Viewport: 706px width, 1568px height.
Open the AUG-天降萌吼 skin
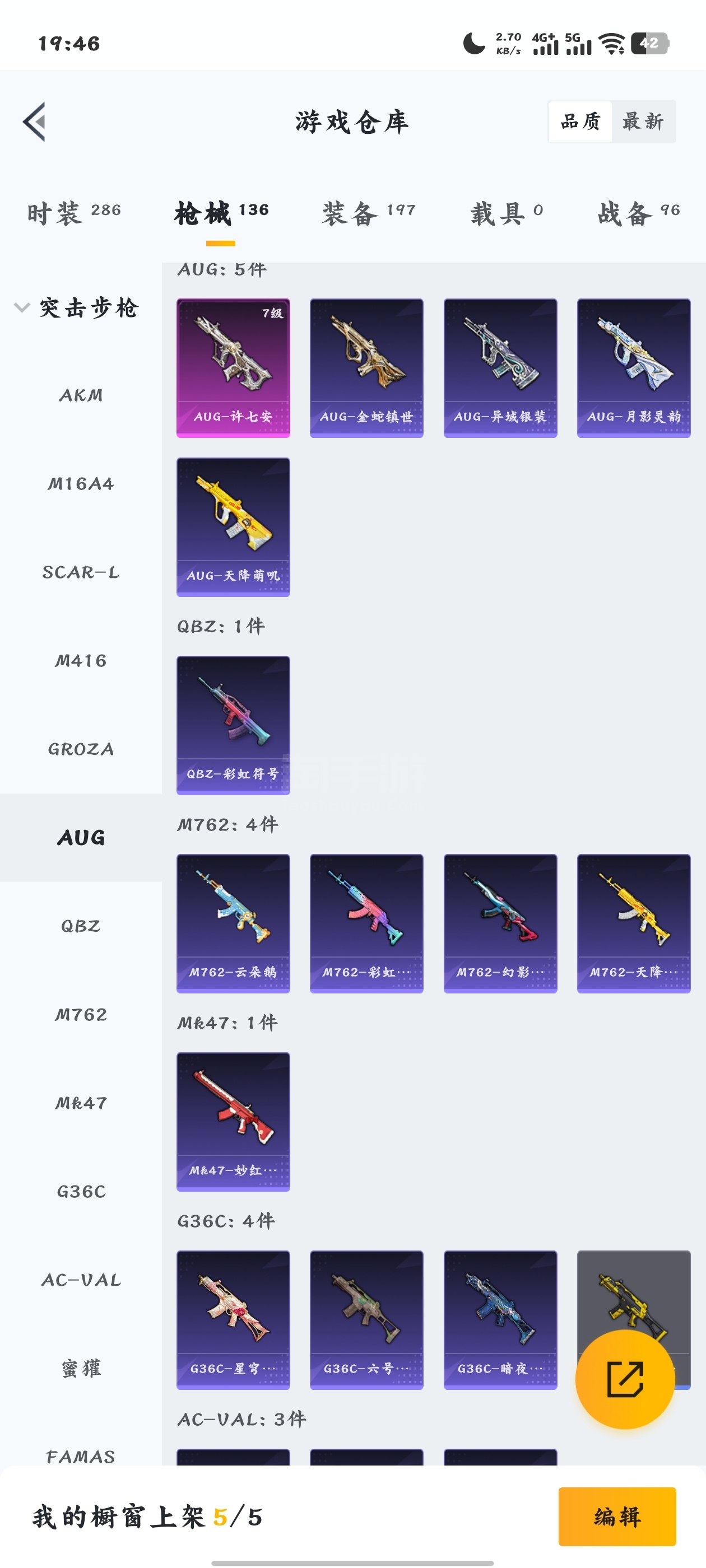(x=233, y=526)
